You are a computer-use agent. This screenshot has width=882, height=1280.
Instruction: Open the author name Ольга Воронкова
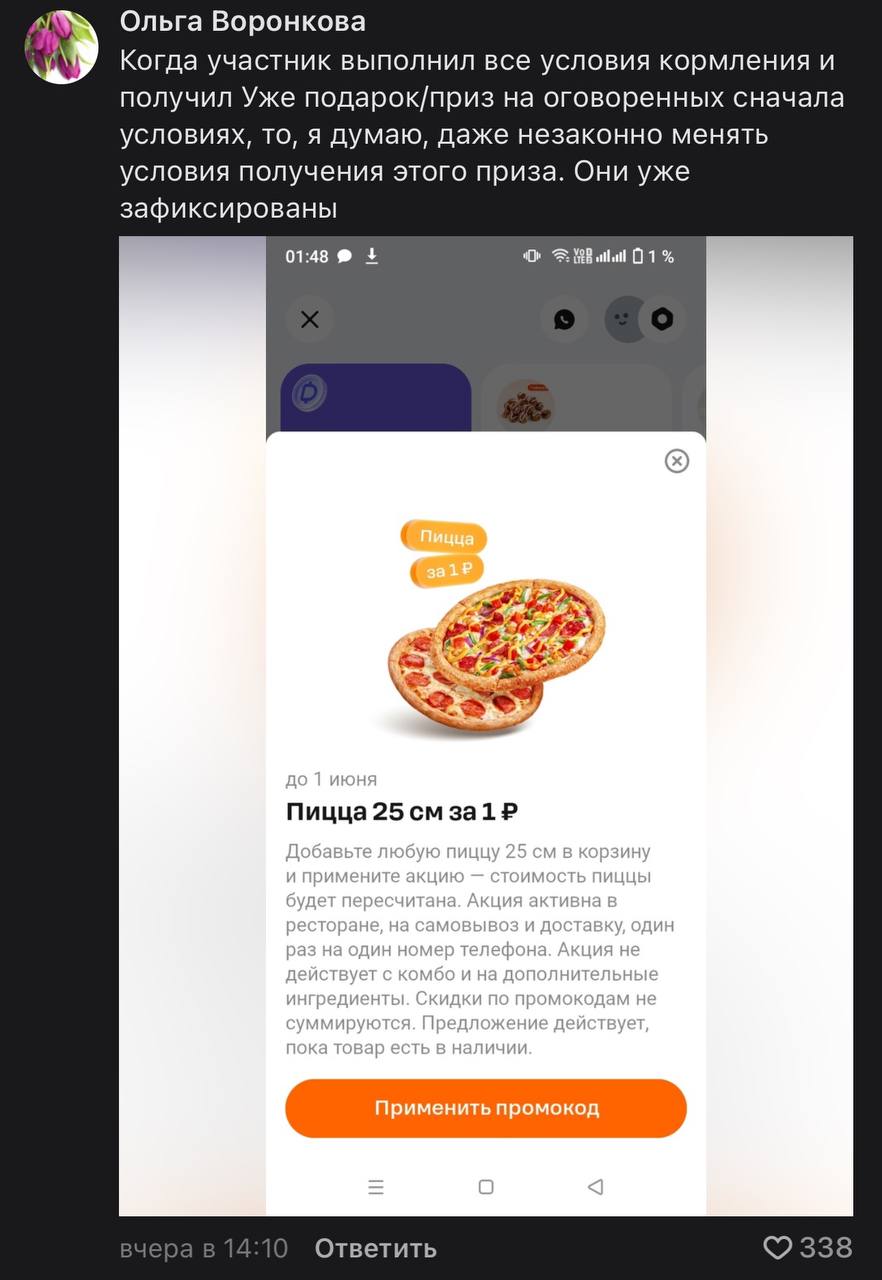tap(242, 21)
